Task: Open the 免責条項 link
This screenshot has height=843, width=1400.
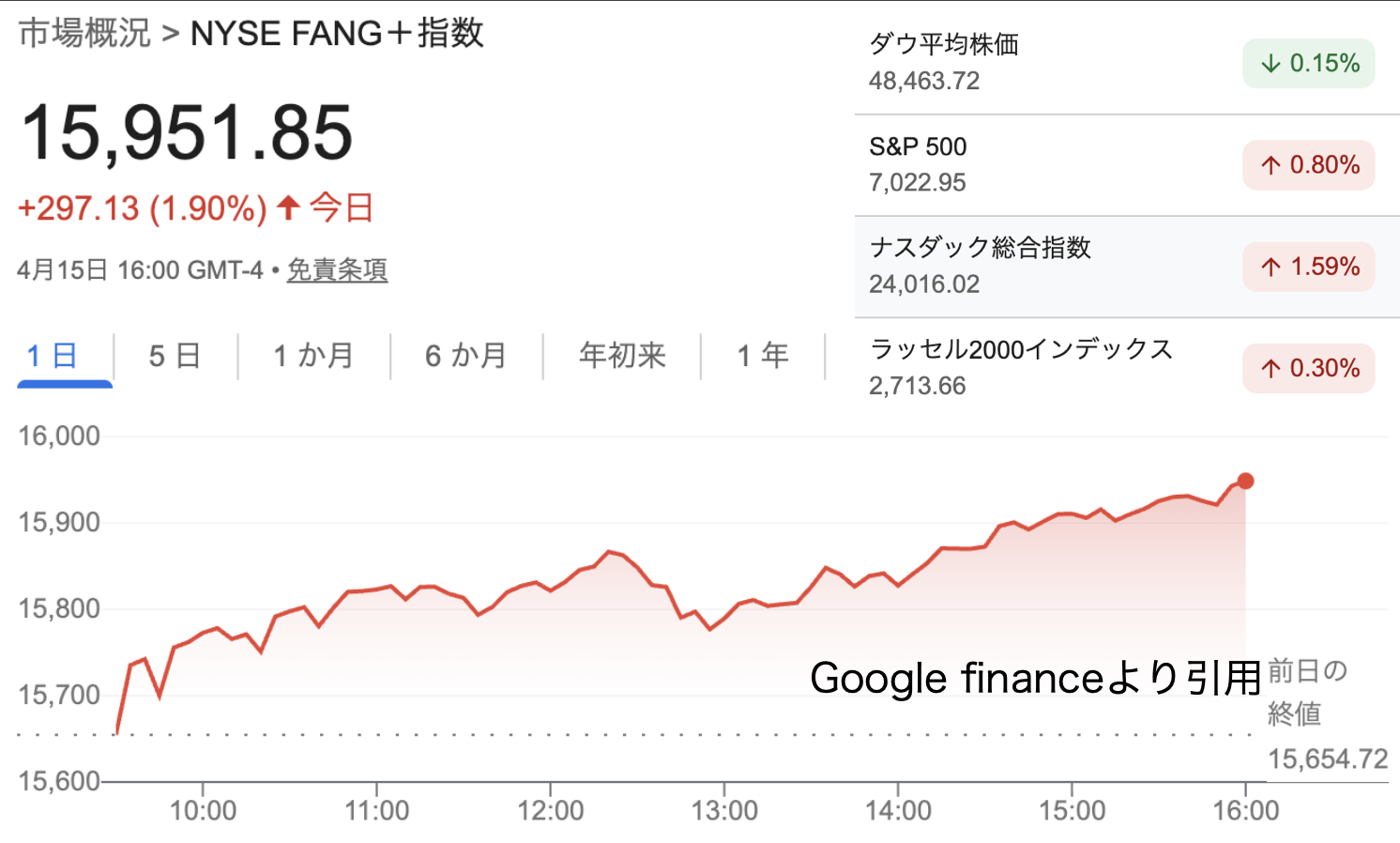Action: coord(337,270)
